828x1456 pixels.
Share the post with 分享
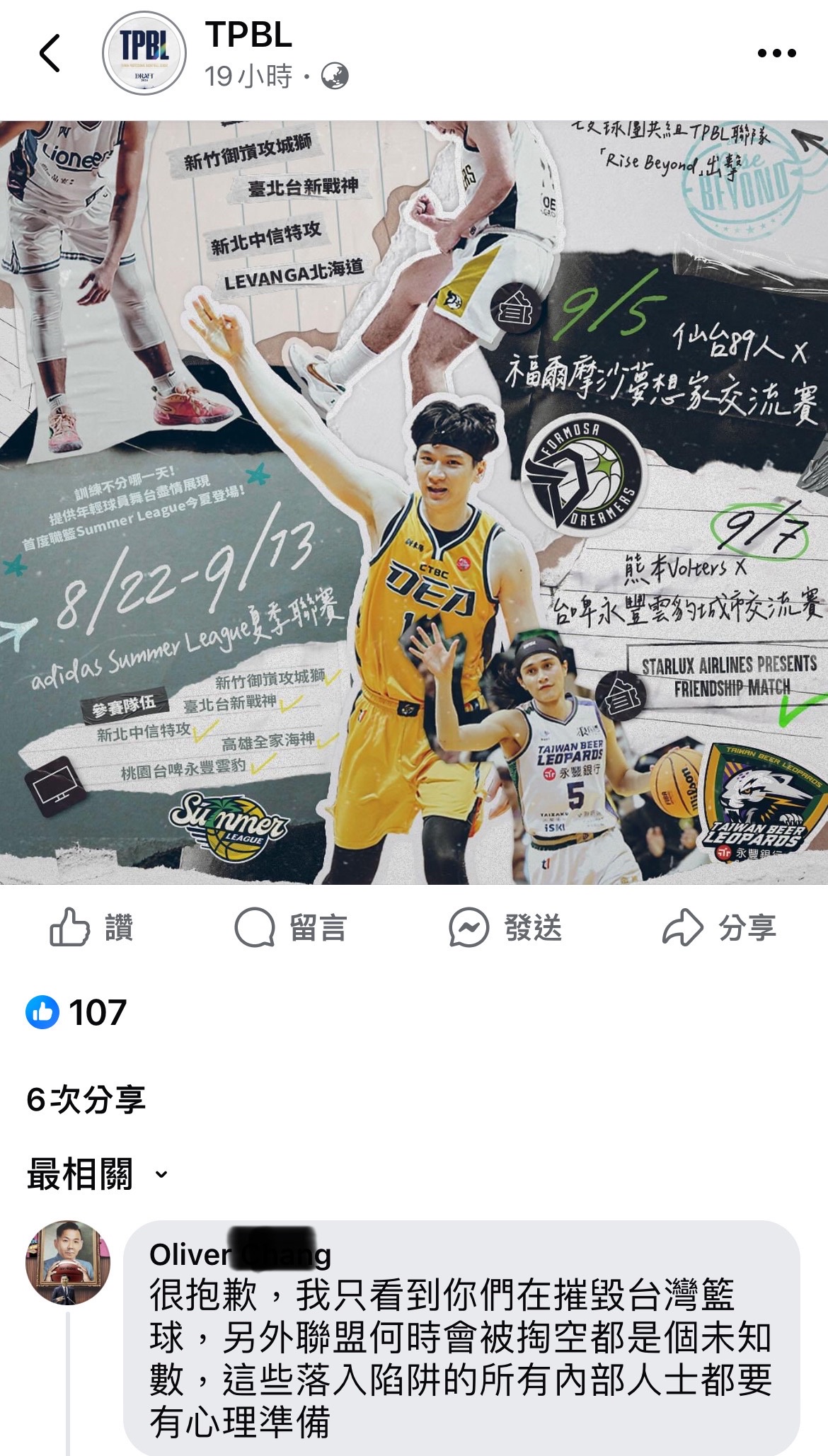(x=719, y=927)
